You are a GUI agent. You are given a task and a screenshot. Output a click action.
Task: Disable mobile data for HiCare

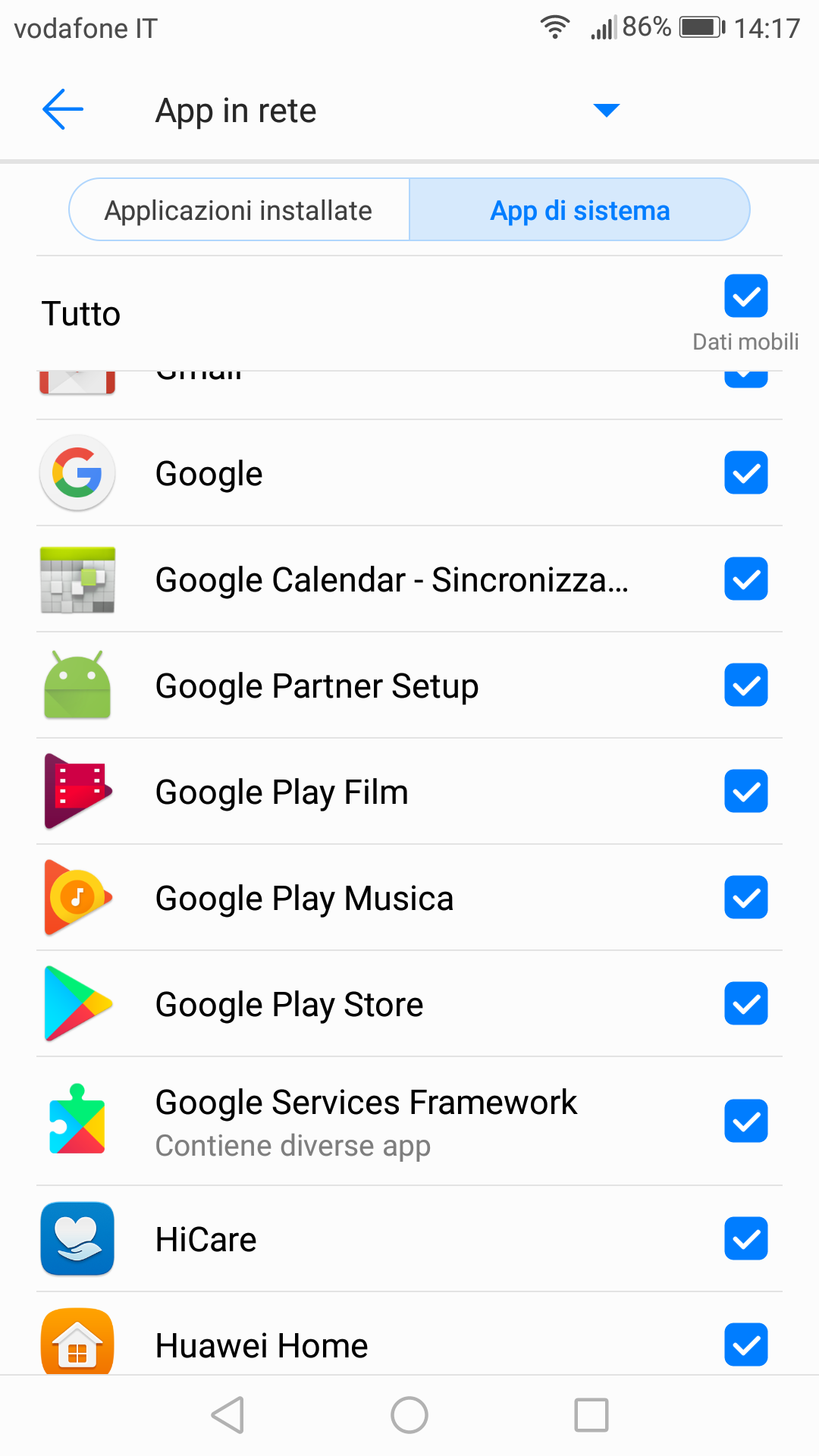(746, 1238)
